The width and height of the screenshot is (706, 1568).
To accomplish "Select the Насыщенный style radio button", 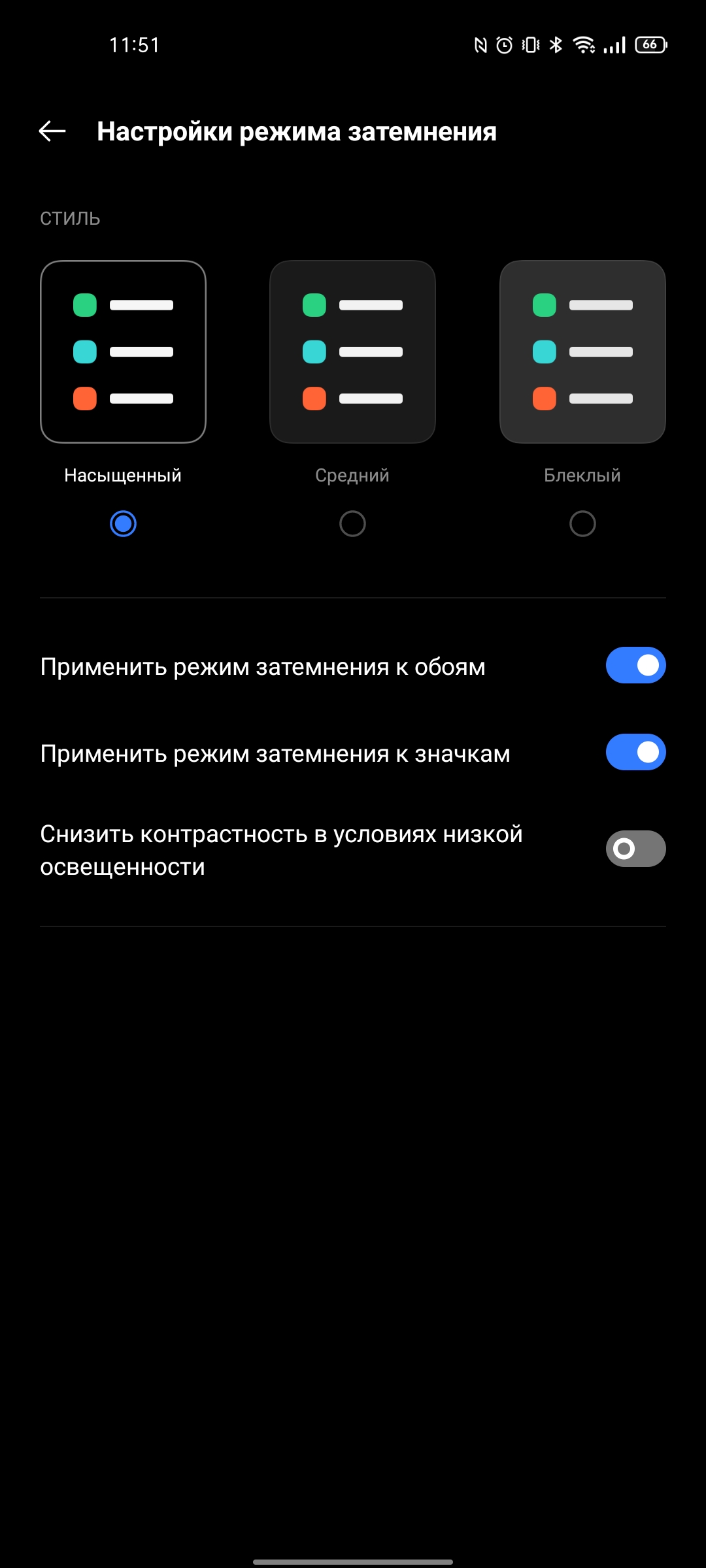I will (x=123, y=523).
